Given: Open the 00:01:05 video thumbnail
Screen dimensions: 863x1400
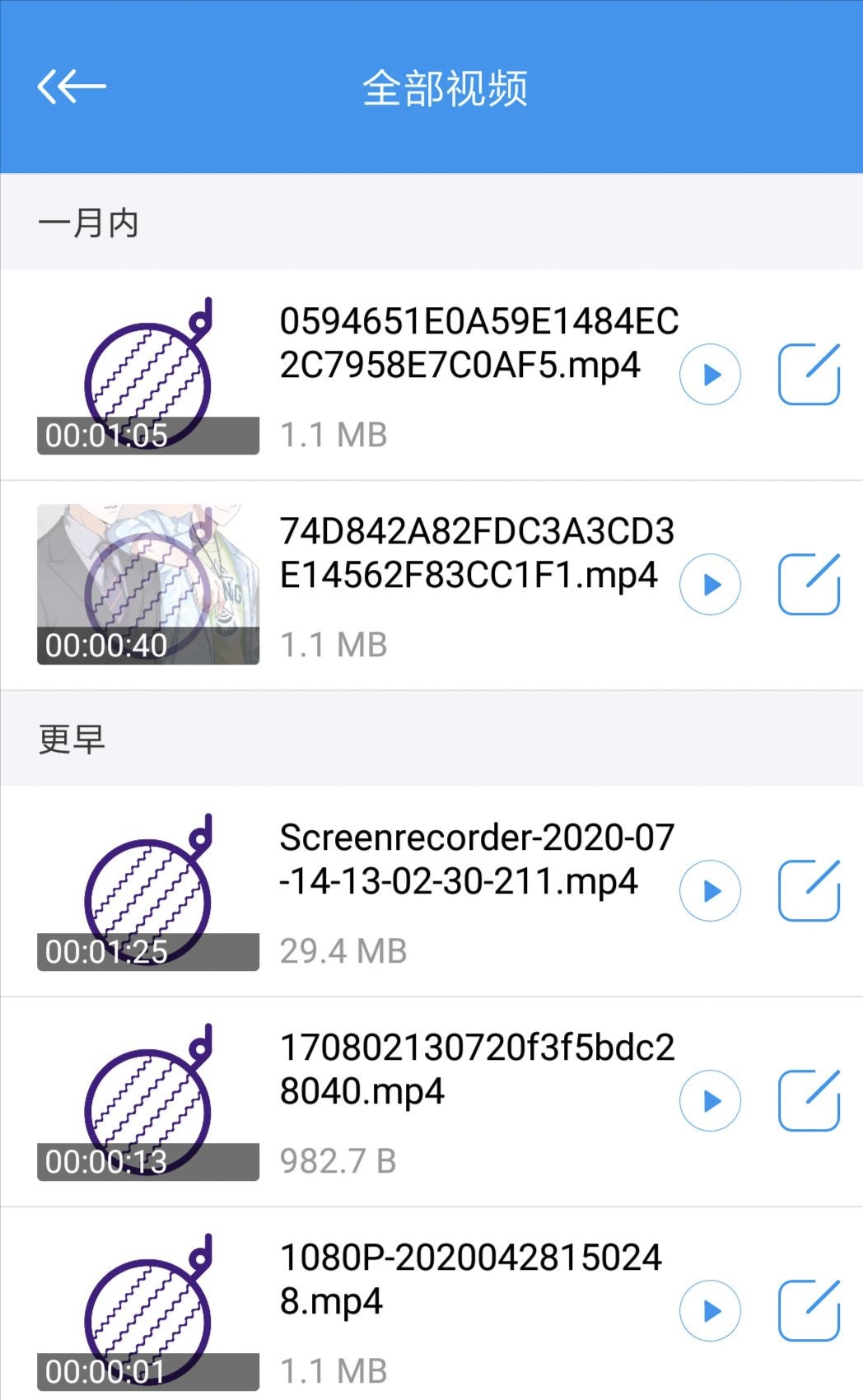Looking at the screenshot, I should click(x=148, y=375).
